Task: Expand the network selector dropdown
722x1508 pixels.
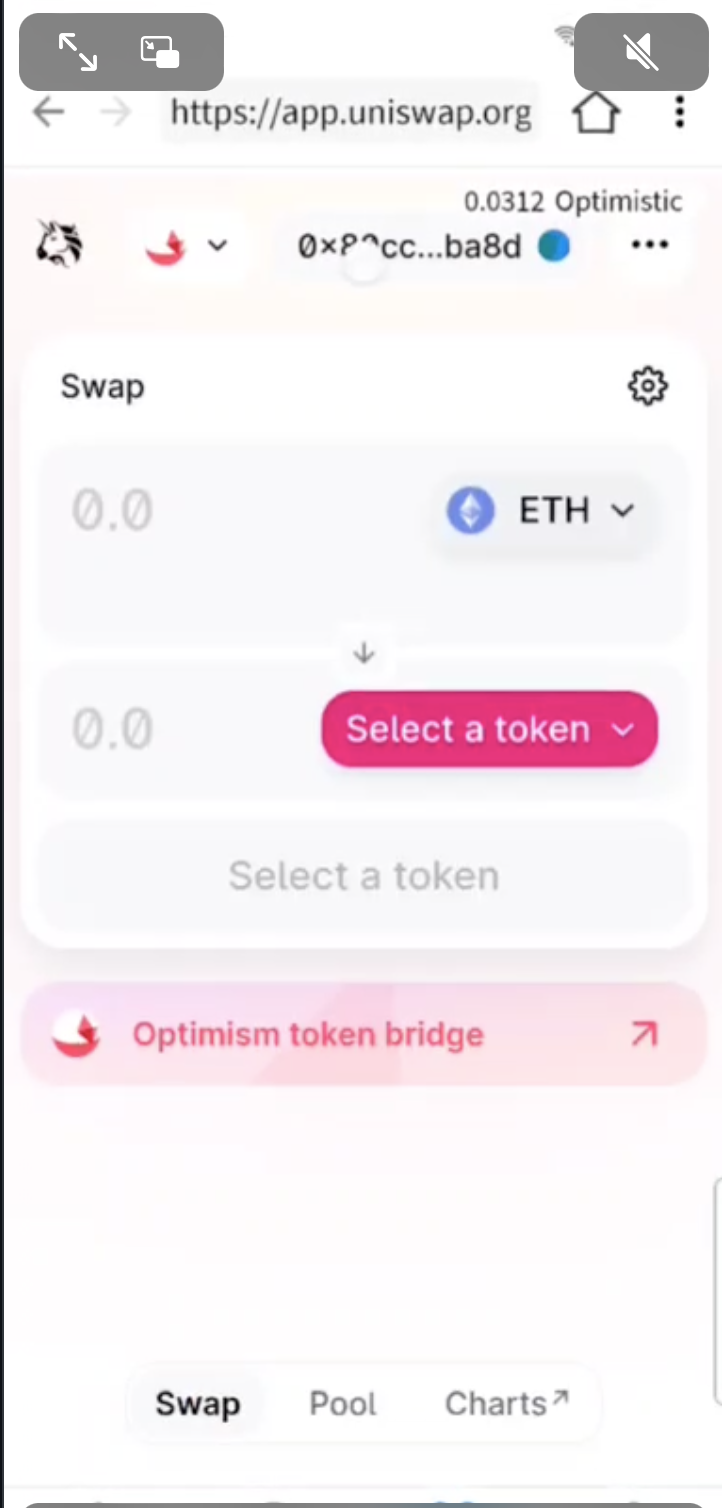Action: coord(187,246)
